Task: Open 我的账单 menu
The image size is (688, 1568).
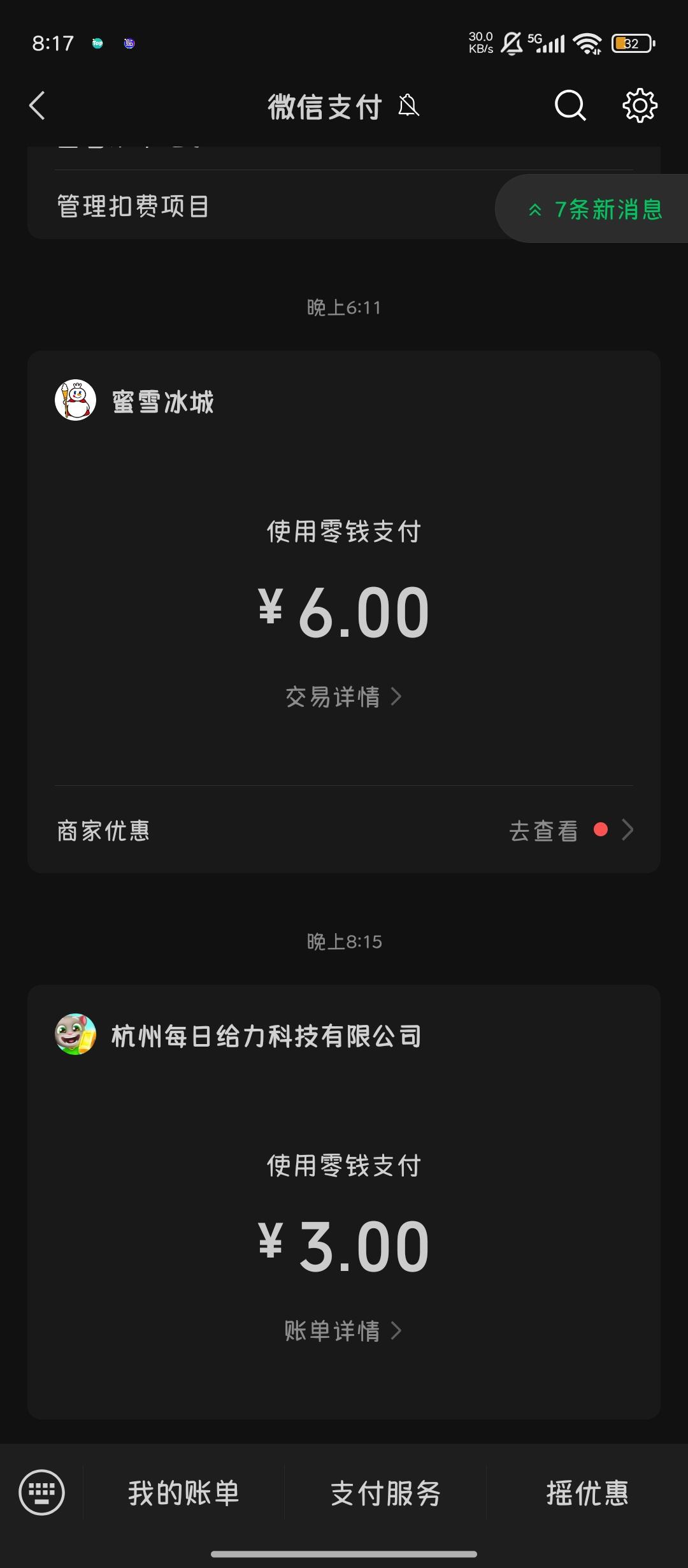Action: click(x=183, y=1493)
